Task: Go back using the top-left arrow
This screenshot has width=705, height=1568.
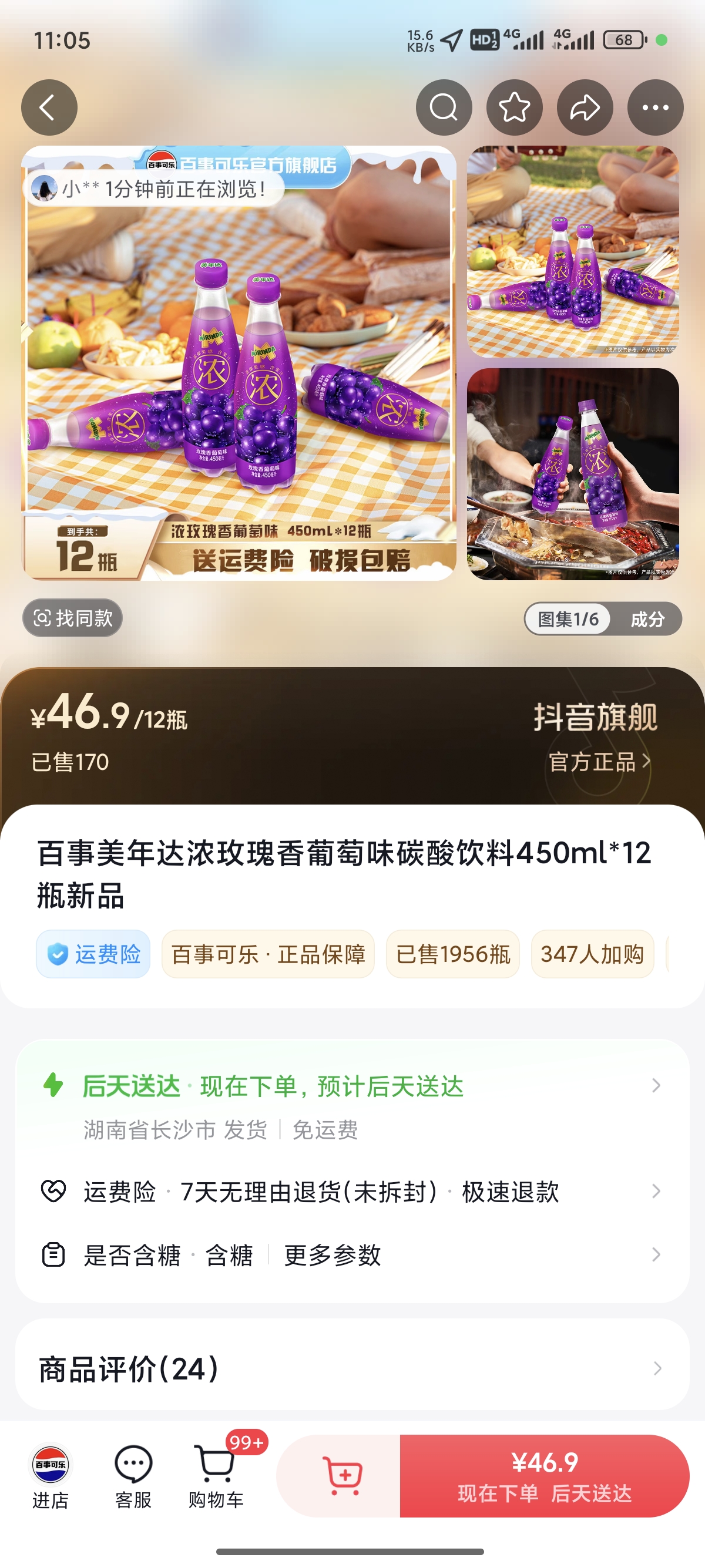Action: [x=49, y=107]
